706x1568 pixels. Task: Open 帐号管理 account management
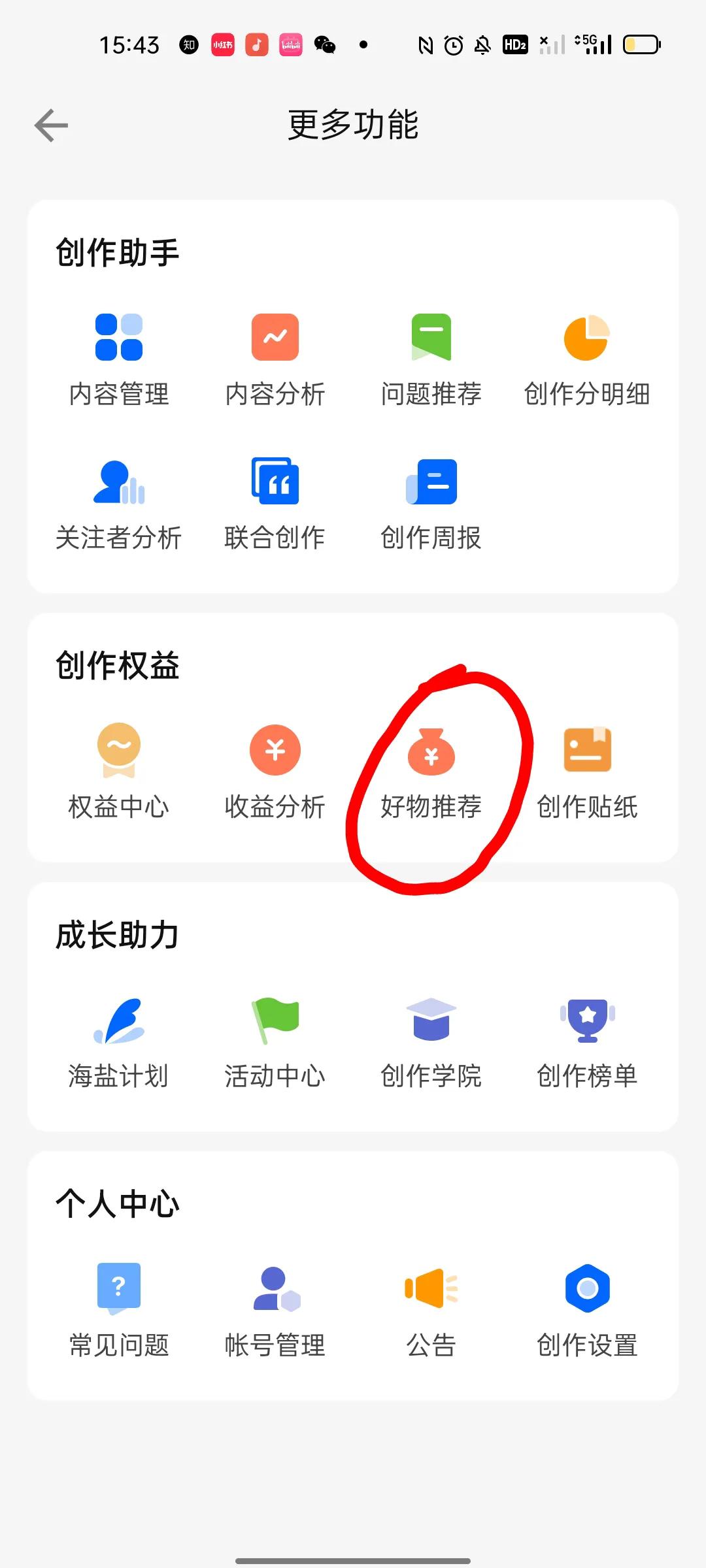(275, 1307)
